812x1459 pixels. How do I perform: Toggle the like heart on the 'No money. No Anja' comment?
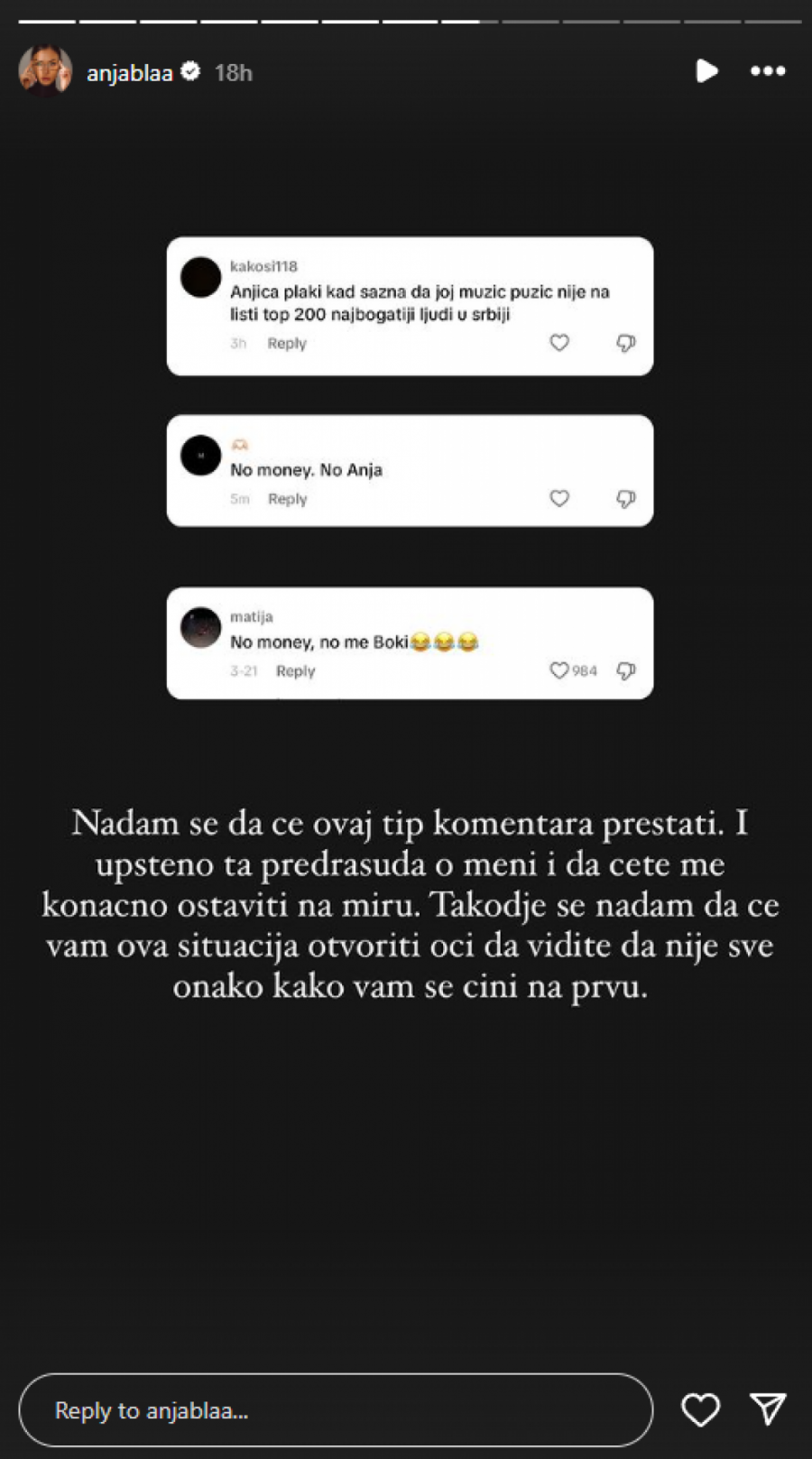558,497
